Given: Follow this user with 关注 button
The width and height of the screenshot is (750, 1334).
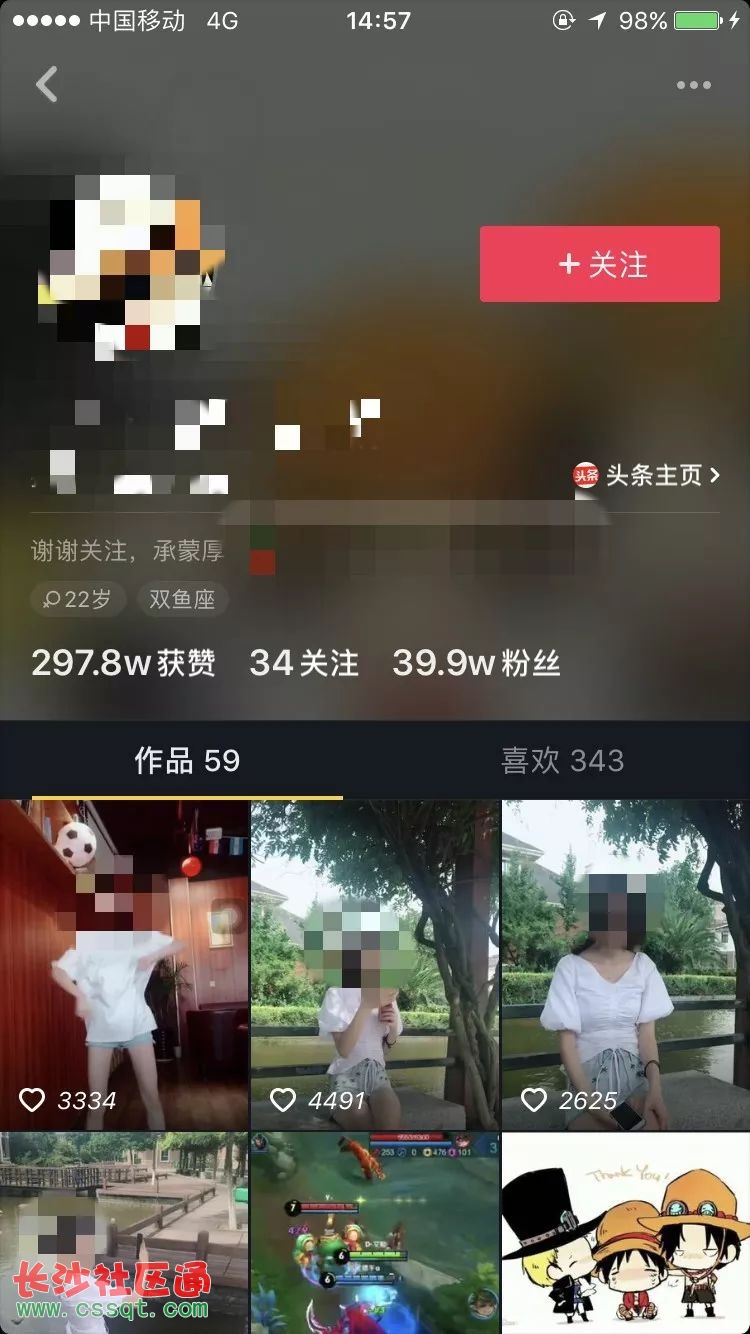Looking at the screenshot, I should point(600,264).
